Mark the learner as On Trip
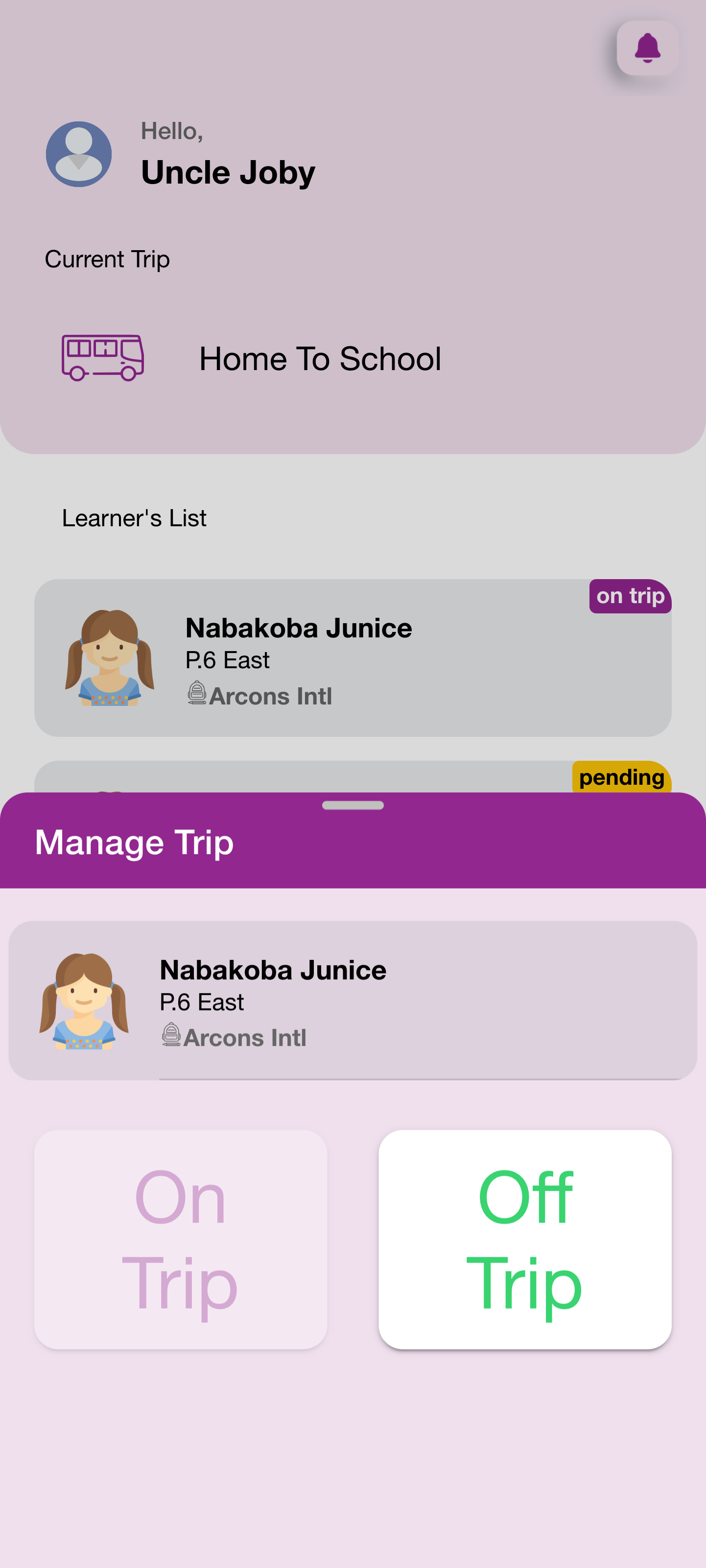 point(181,1240)
